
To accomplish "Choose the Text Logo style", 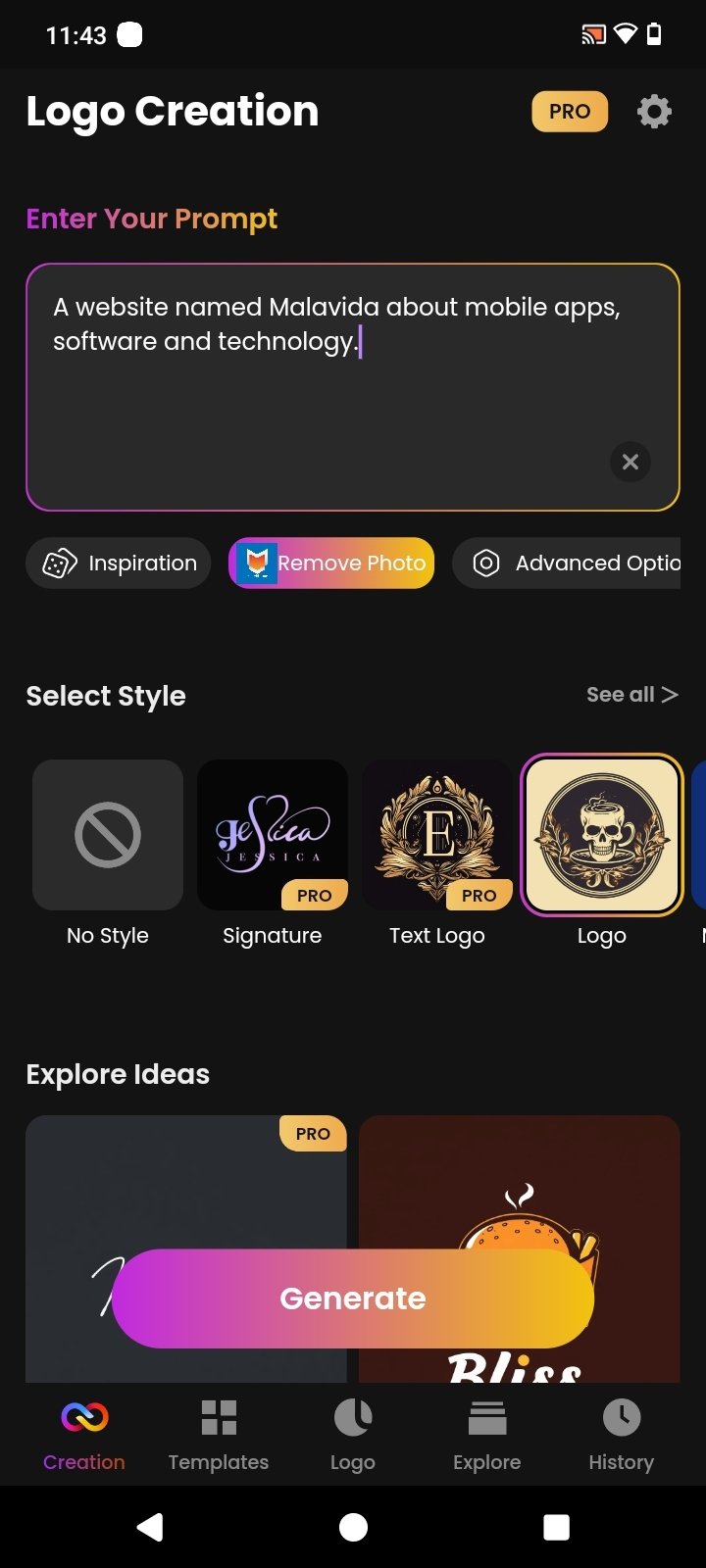I will (x=437, y=836).
